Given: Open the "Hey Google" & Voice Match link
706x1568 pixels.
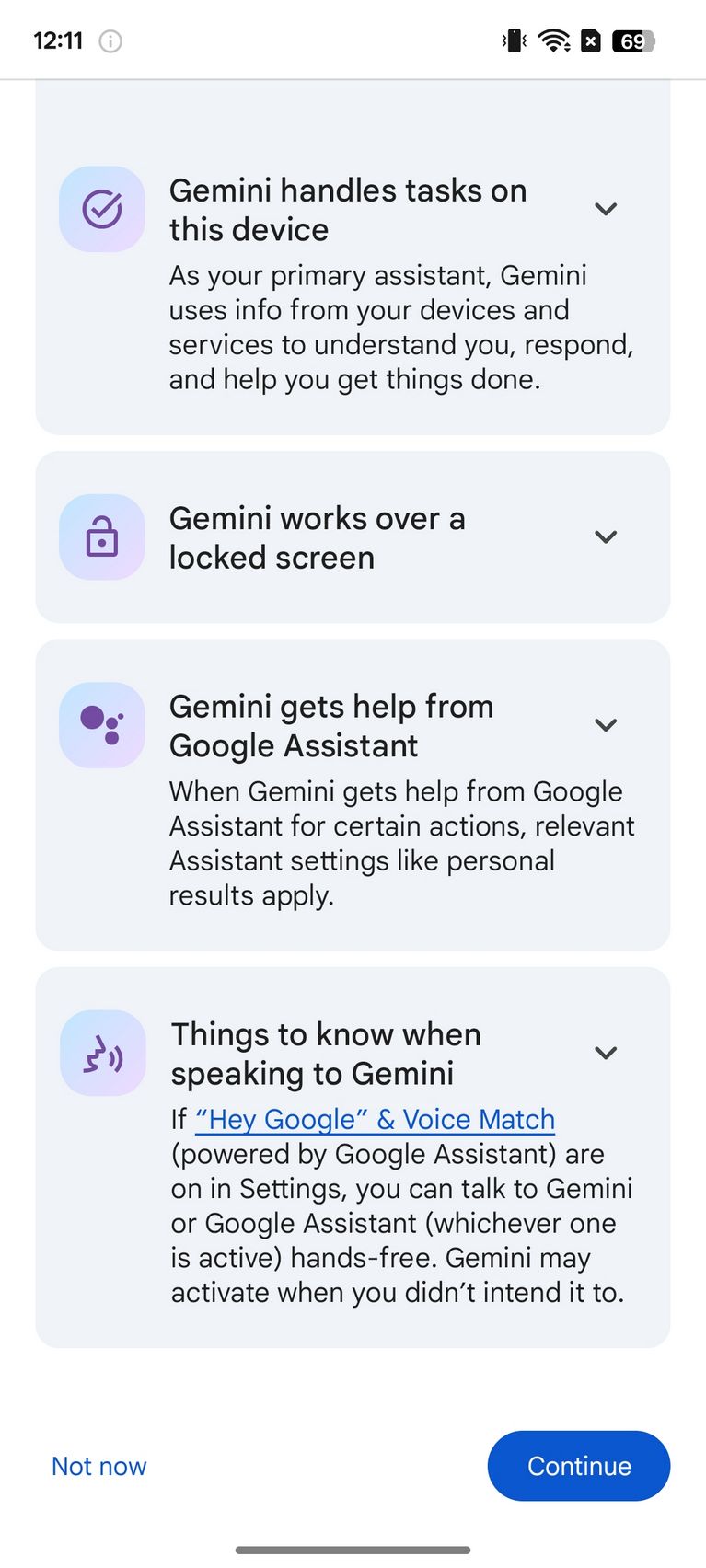Looking at the screenshot, I should (x=376, y=1119).
